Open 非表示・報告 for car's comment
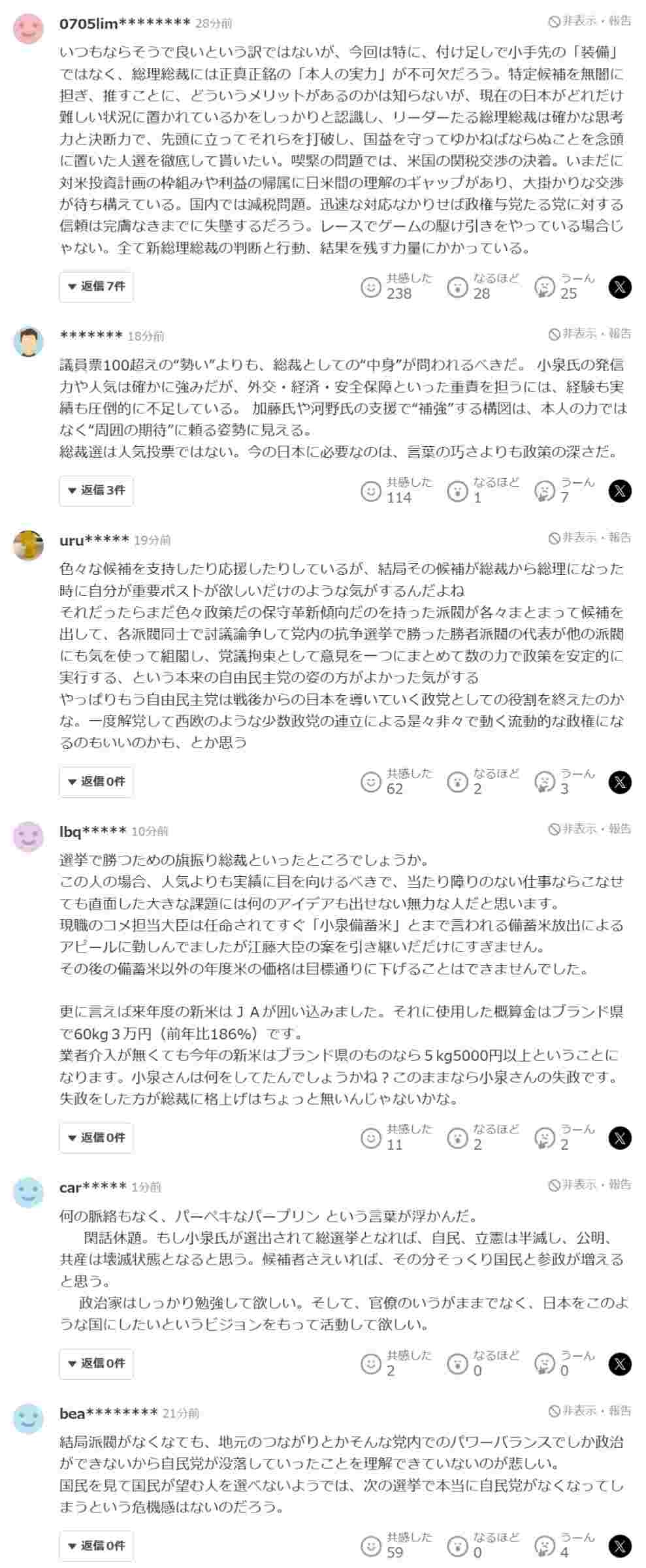Screen dimensions: 646x1568 pos(590,1184)
